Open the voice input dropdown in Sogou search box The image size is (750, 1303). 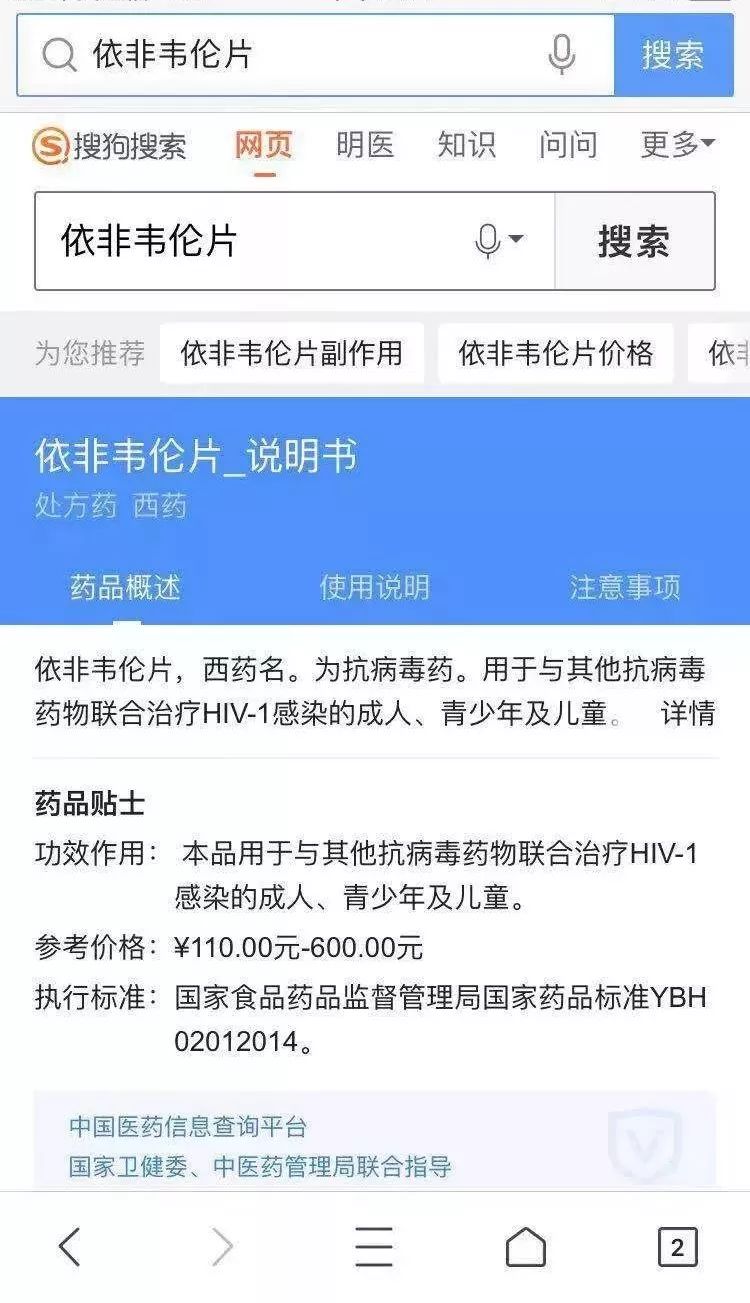tap(499, 241)
